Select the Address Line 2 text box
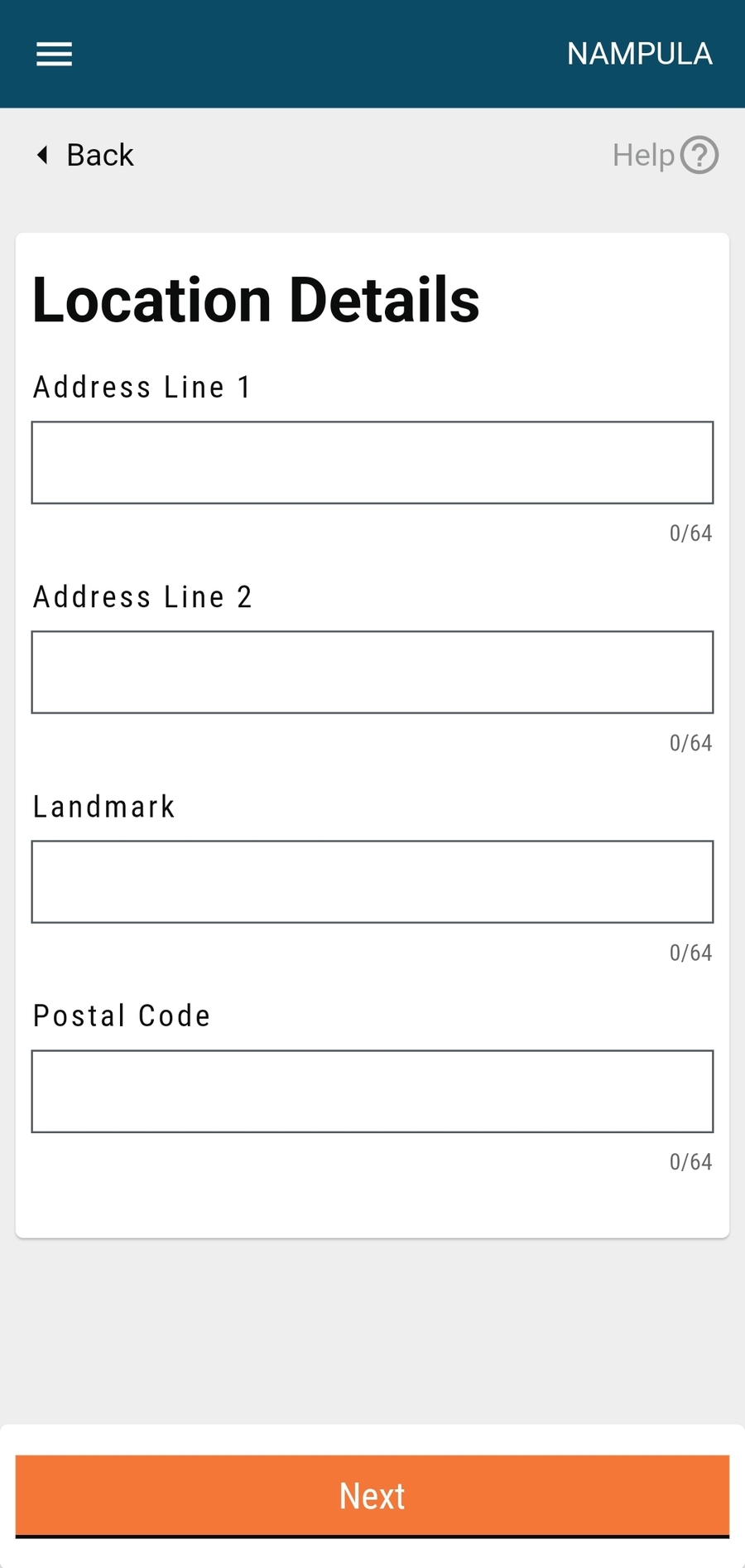Screen dimensions: 745x1568 coord(372,672)
